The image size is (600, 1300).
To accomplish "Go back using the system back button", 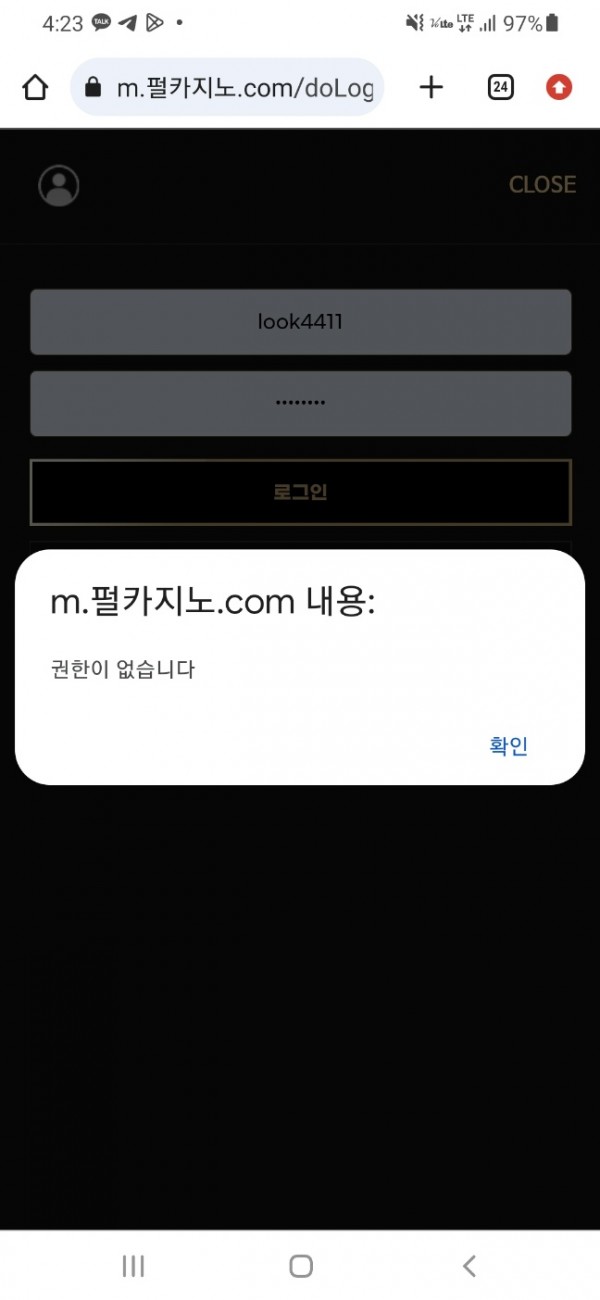I will coord(469,1266).
